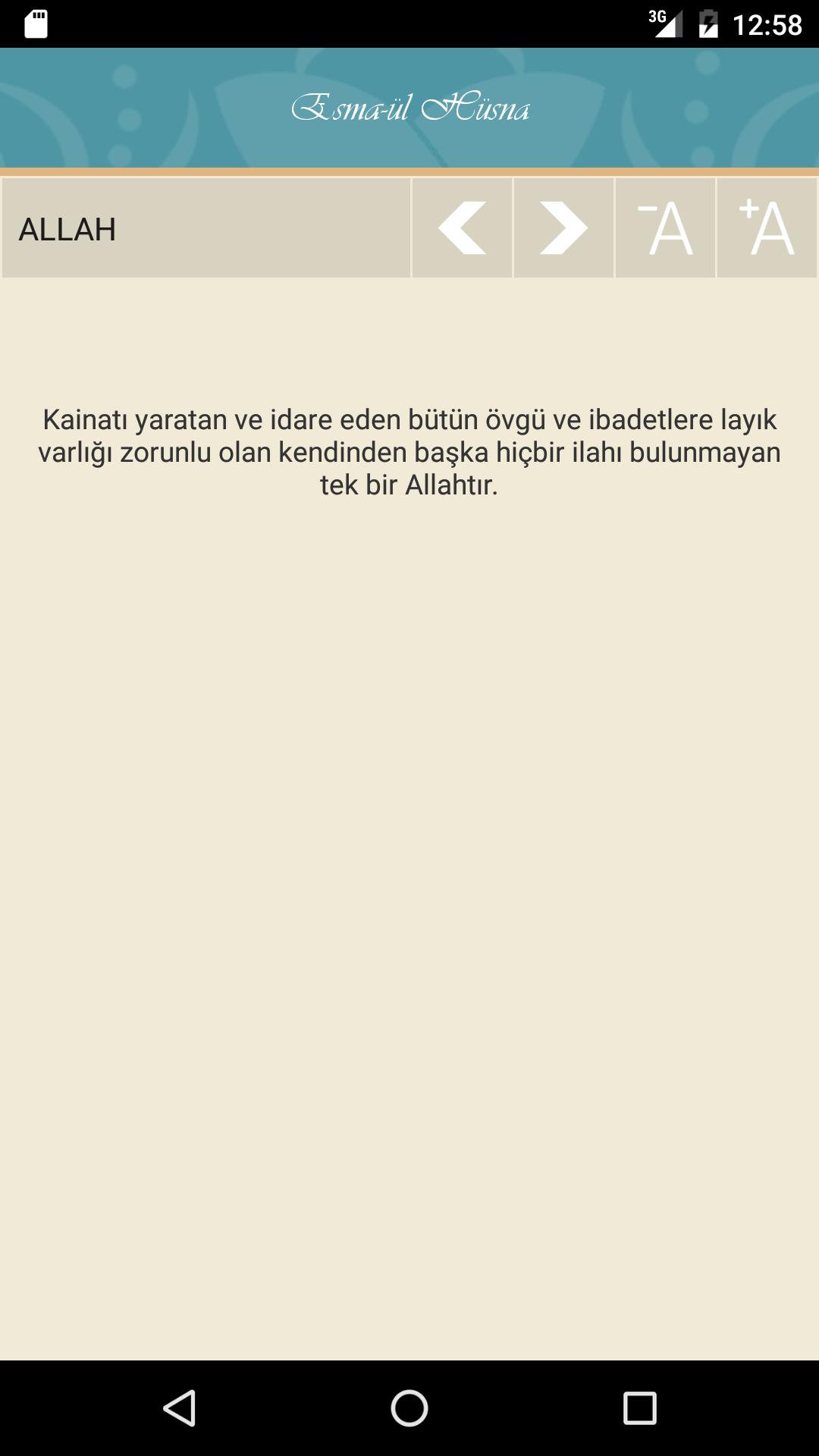Image resolution: width=819 pixels, height=1456 pixels.
Task: Go to the previous name
Action: pos(462,228)
